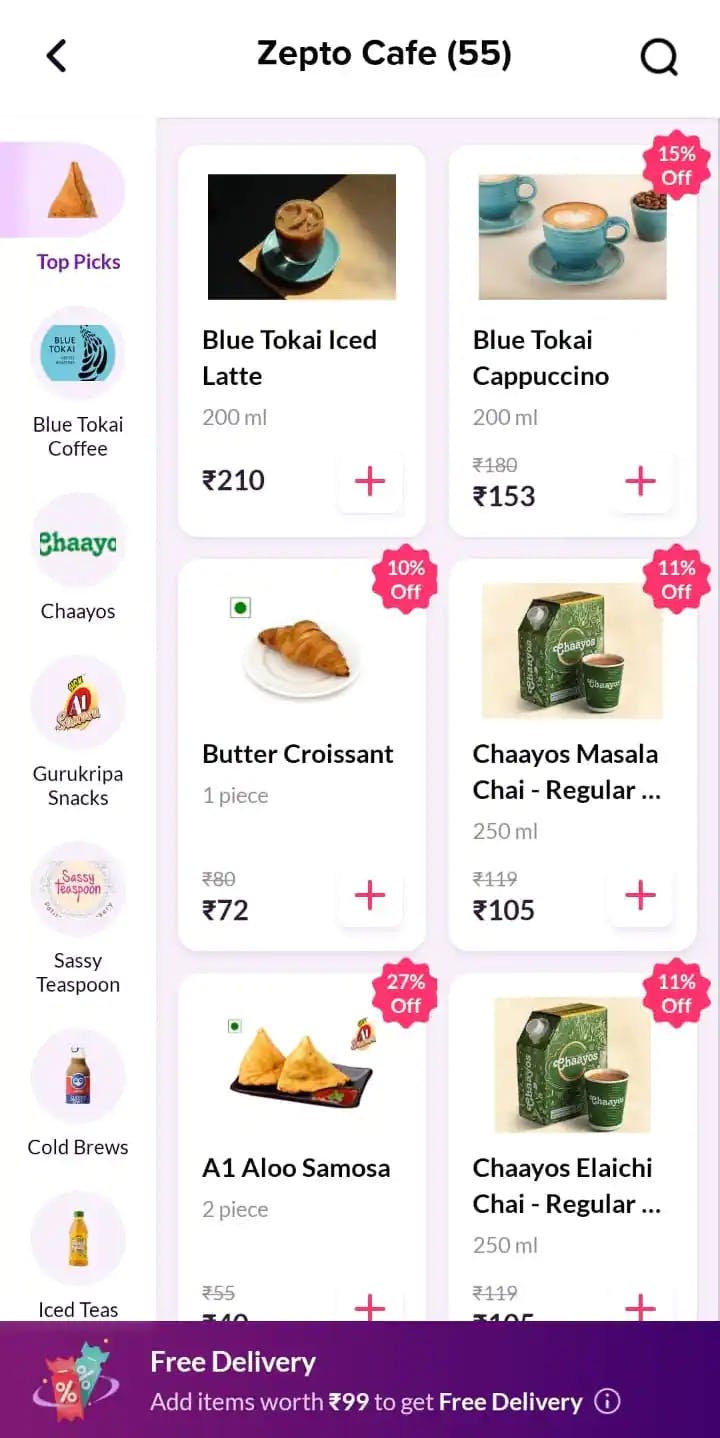Viewport: 720px width, 1438px height.
Task: Add A1 Aloo Samosa to cart
Action: pyautogui.click(x=370, y=1306)
